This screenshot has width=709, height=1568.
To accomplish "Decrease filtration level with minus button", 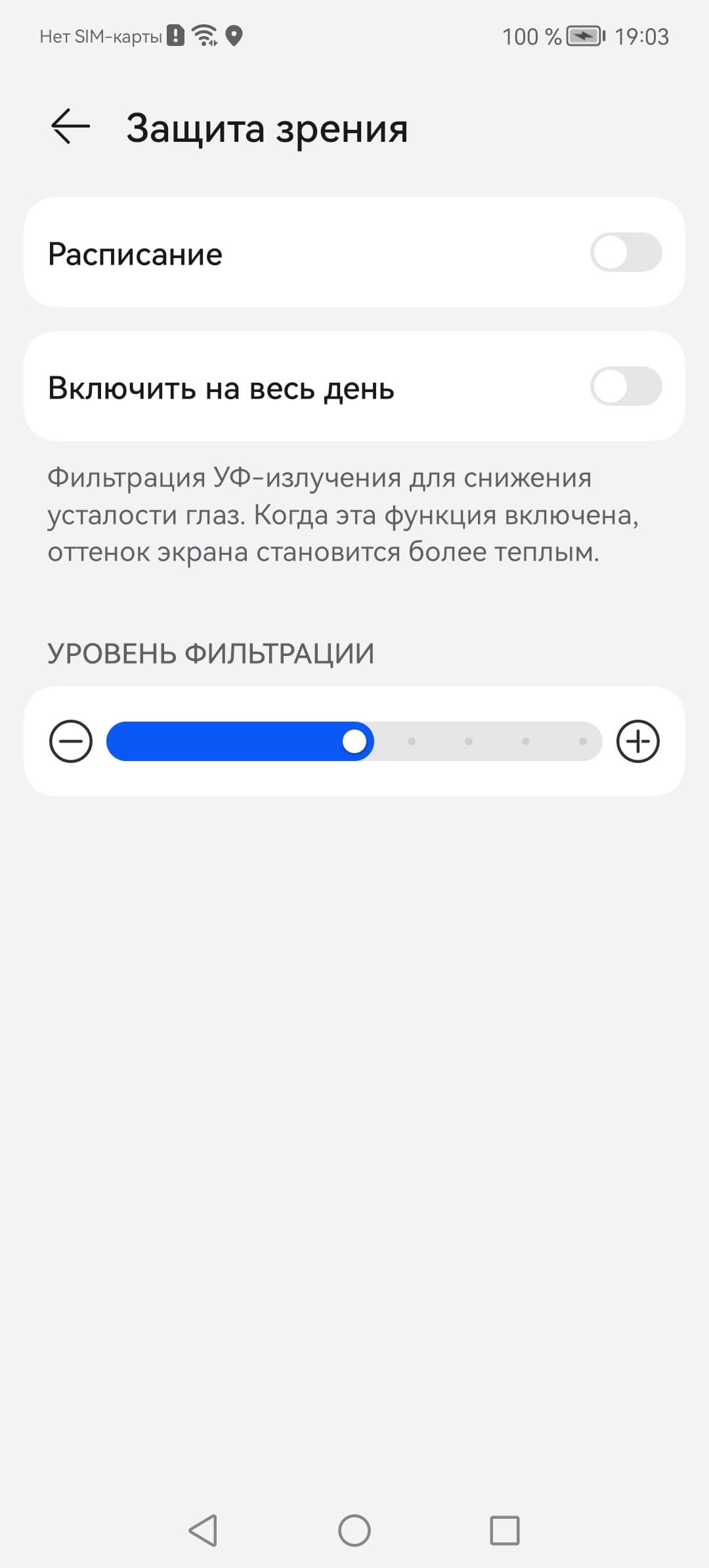I will click(x=71, y=741).
